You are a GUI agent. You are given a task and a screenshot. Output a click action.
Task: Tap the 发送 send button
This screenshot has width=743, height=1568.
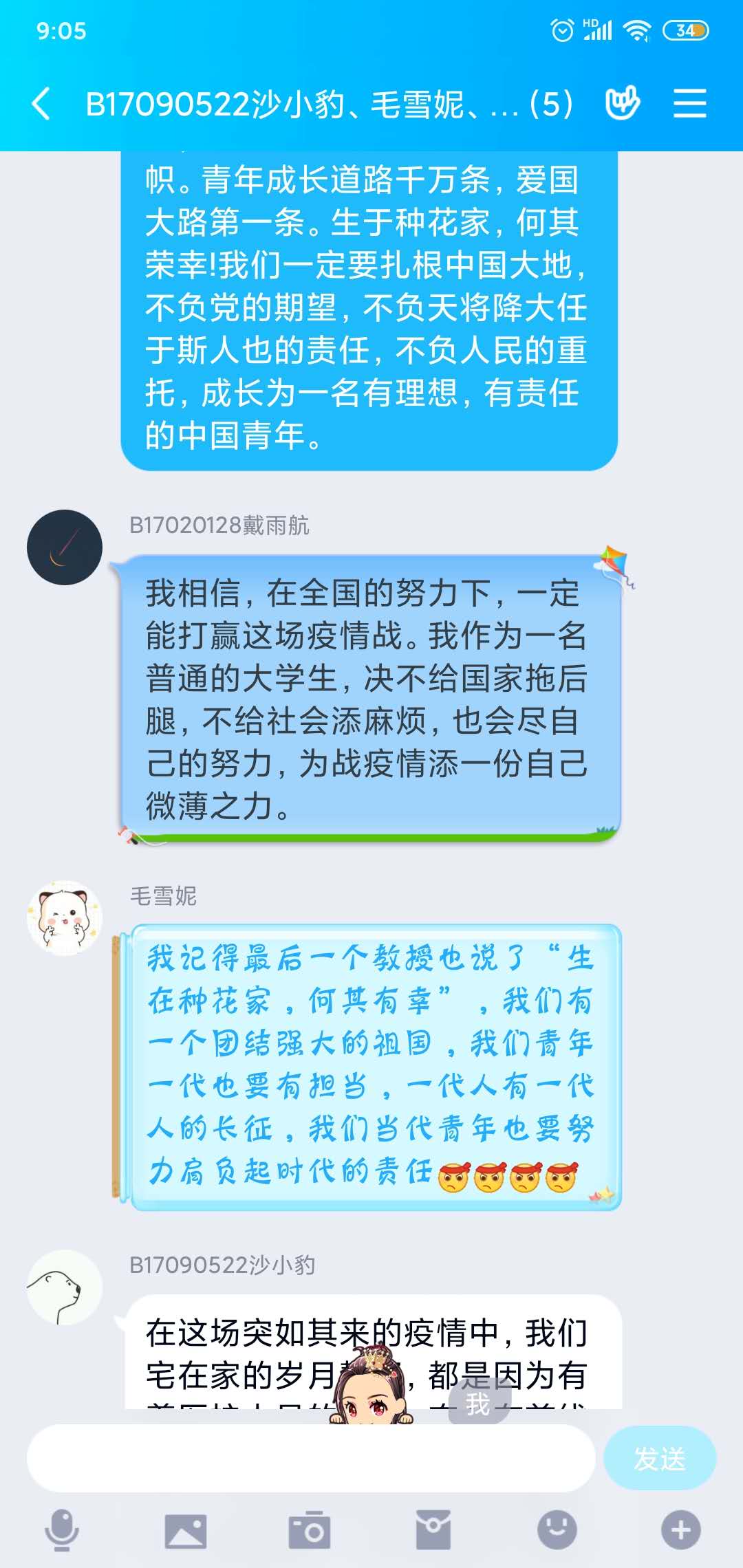(659, 1458)
